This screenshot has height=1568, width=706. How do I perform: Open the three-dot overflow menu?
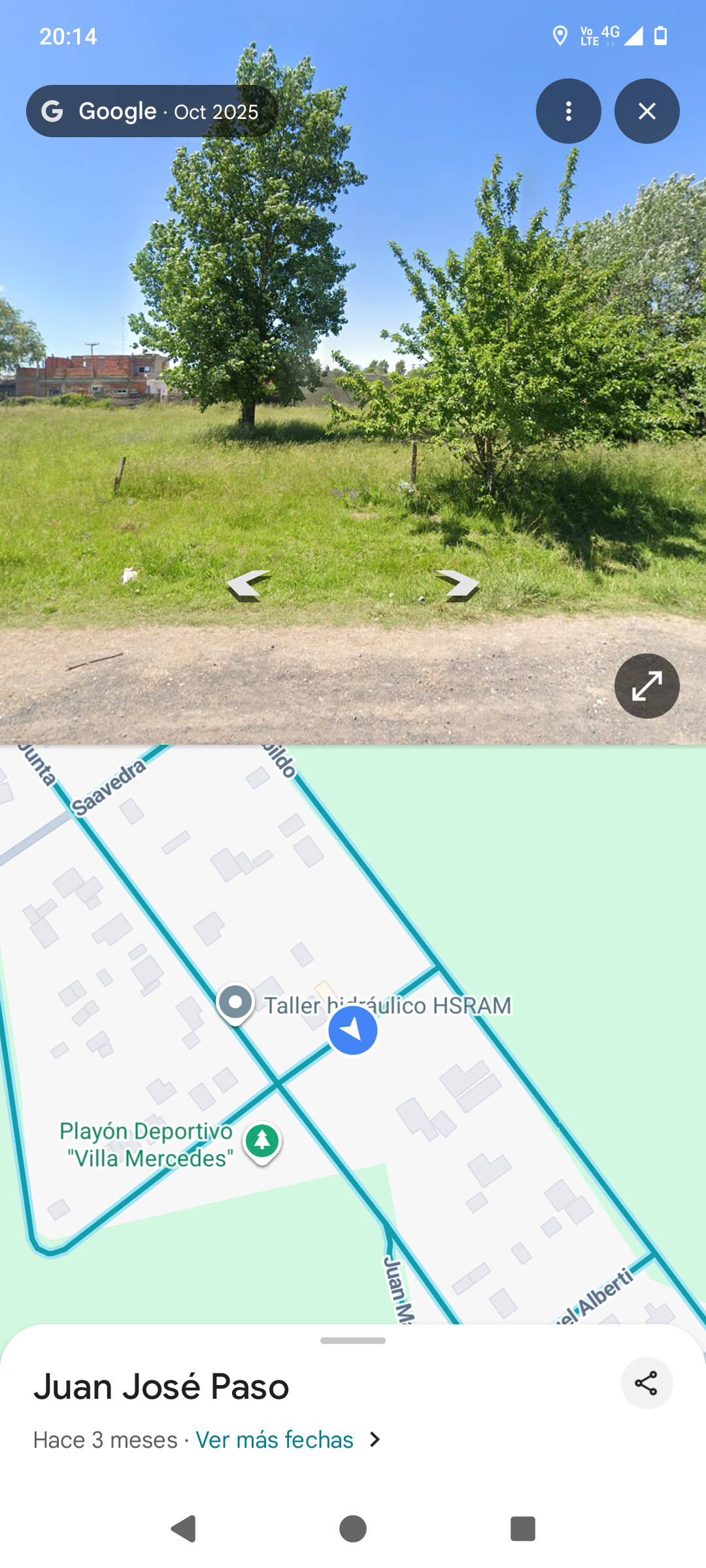coord(568,111)
